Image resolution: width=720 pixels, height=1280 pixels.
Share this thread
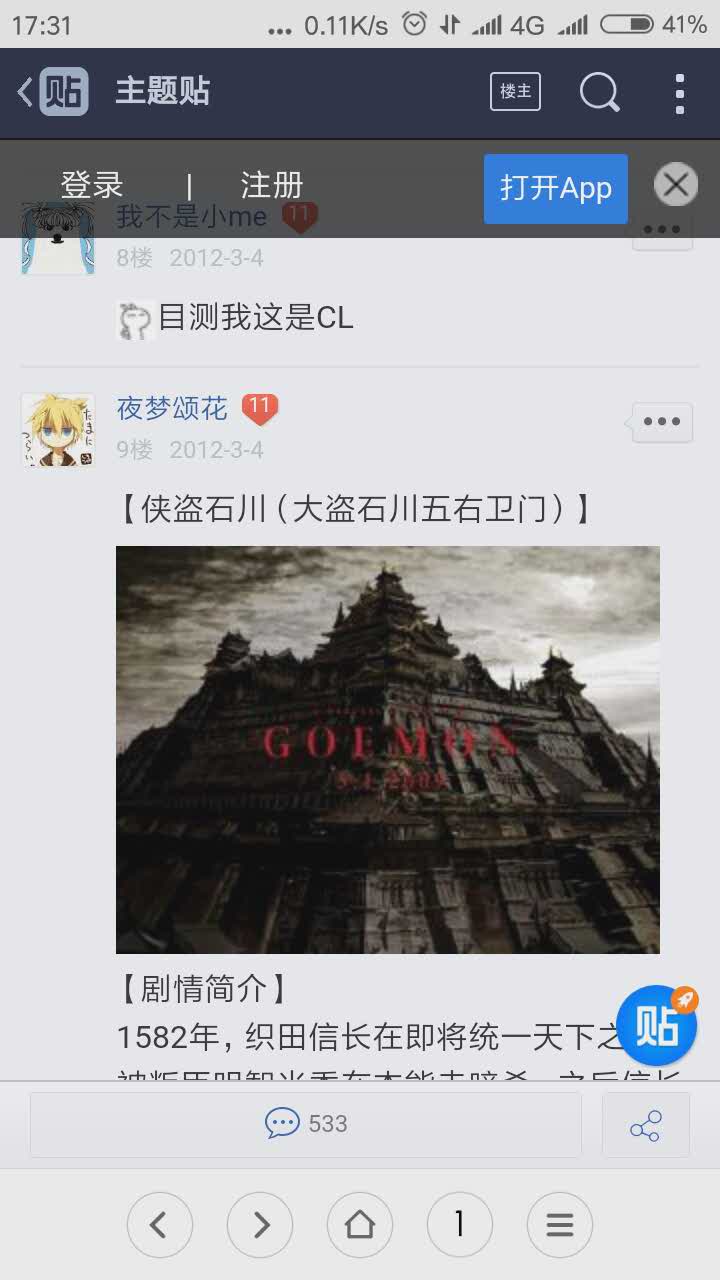[645, 1125]
